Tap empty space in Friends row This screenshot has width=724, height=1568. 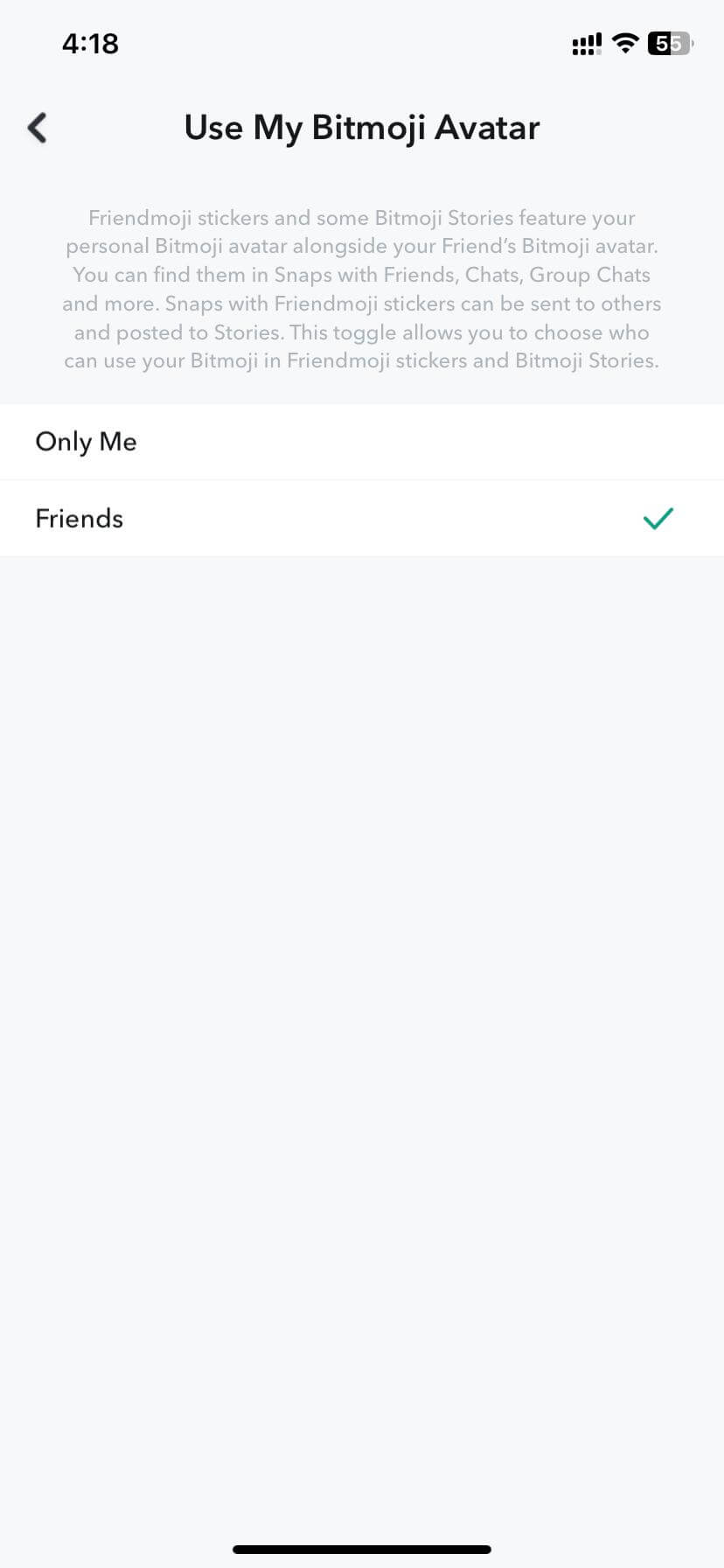click(393, 518)
